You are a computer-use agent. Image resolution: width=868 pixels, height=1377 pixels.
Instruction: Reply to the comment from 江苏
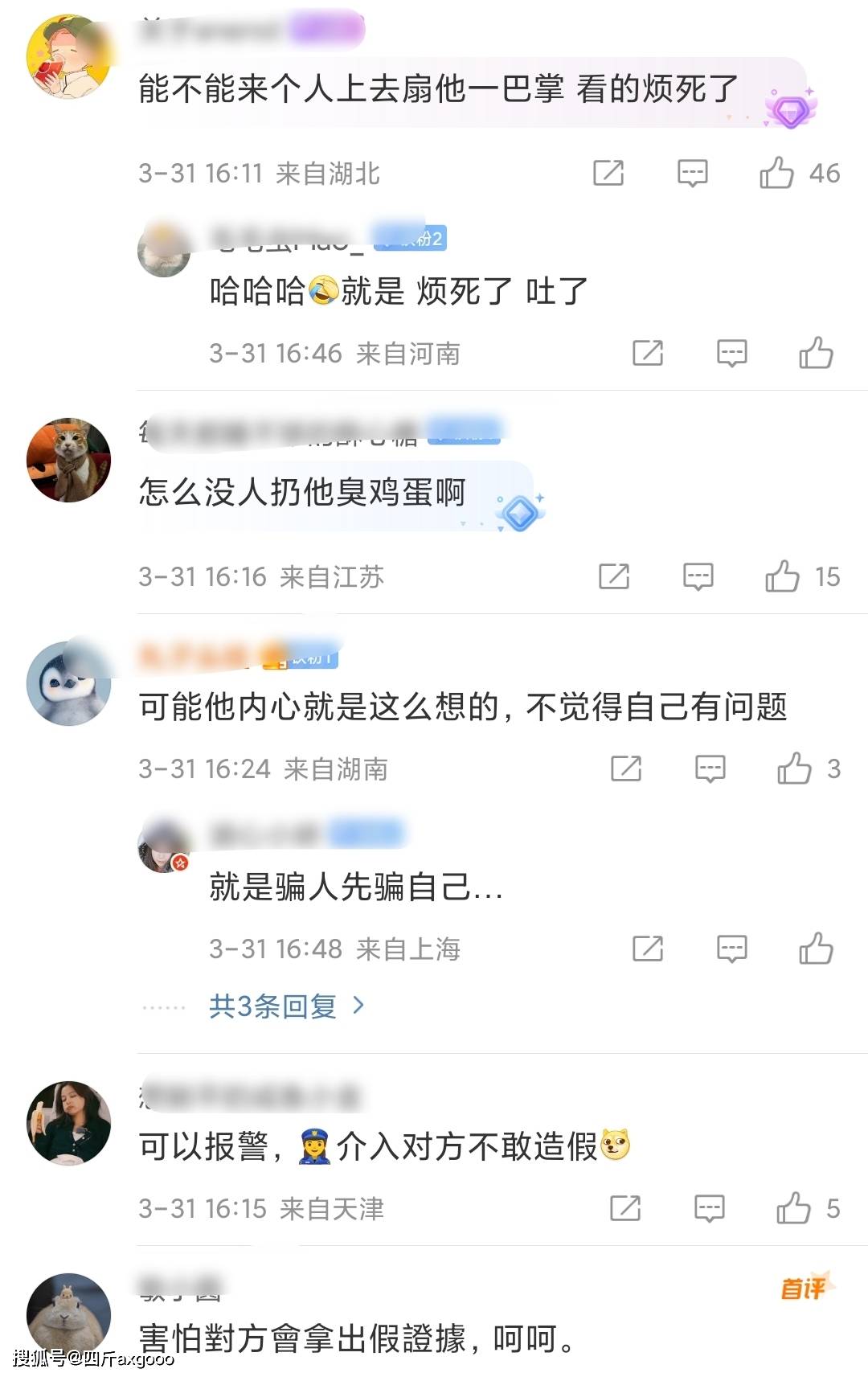click(x=698, y=576)
